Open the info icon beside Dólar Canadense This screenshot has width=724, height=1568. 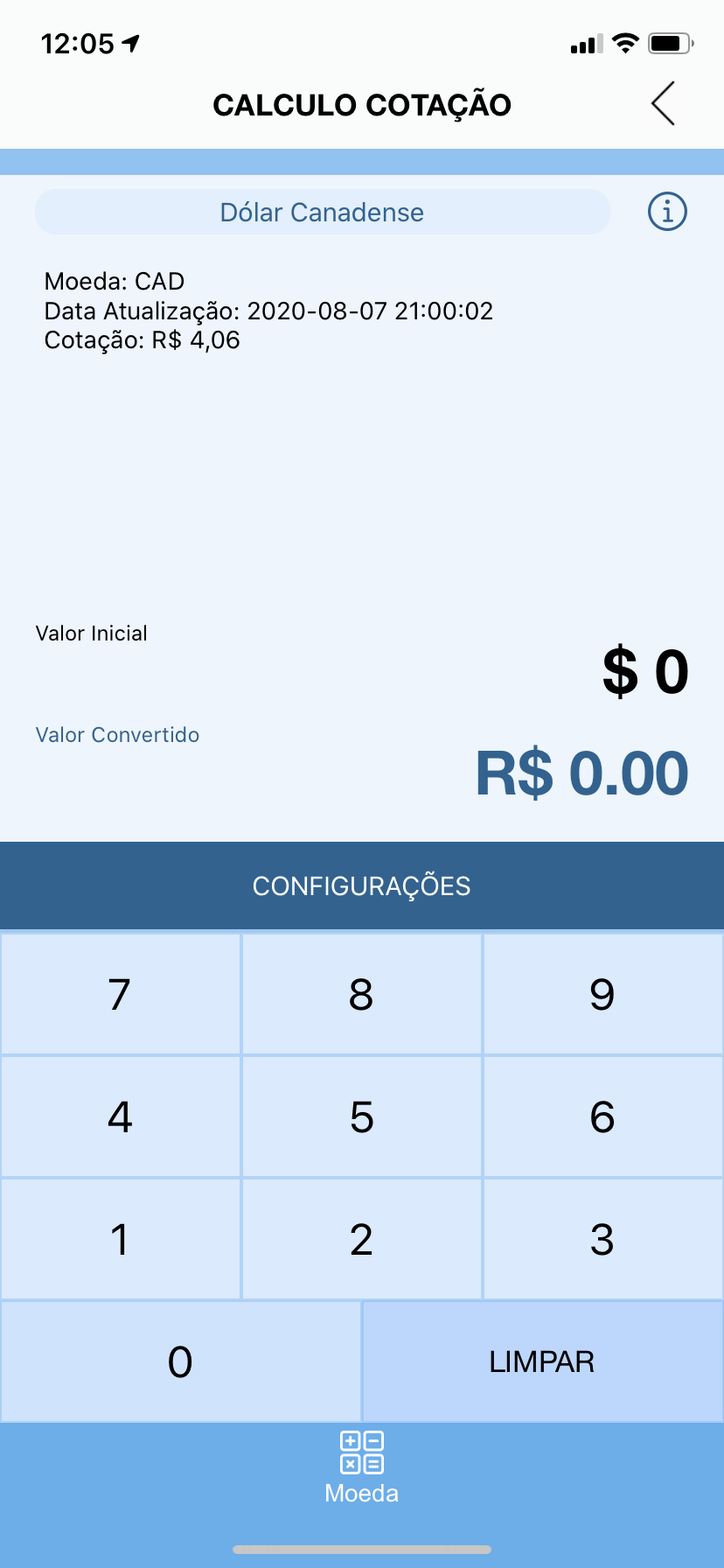(x=667, y=212)
